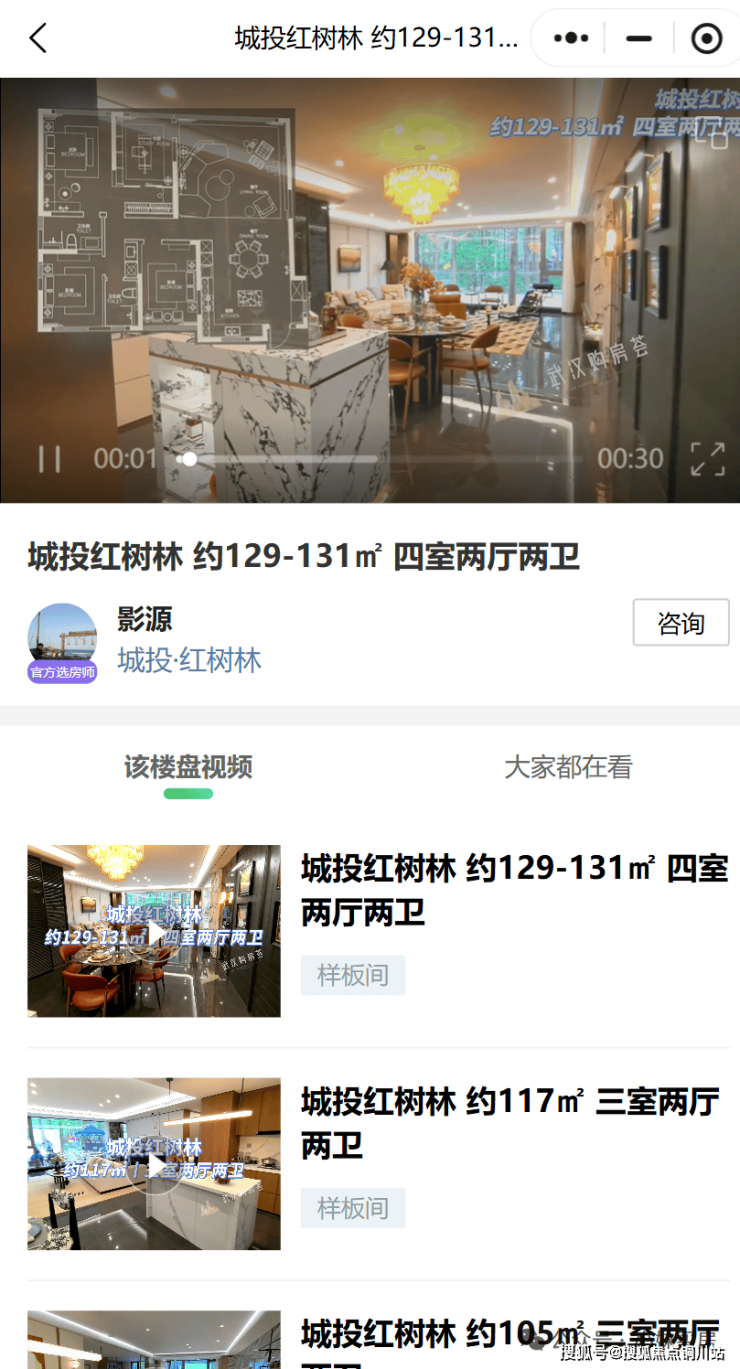Open the 约105㎡ 三室两厅 video item
This screenshot has height=1369, width=740.
click(x=510, y=1335)
